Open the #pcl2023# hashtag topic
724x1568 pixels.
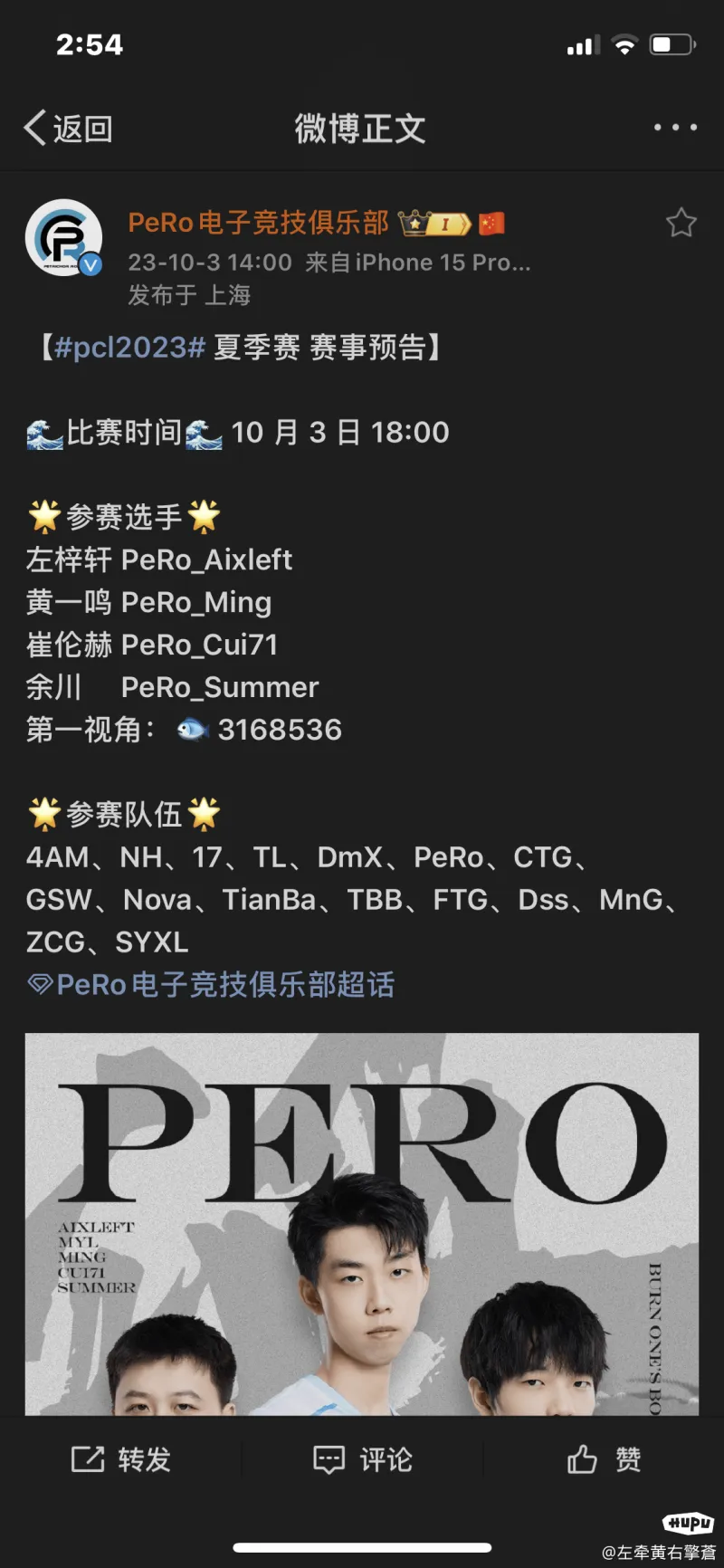(130, 348)
